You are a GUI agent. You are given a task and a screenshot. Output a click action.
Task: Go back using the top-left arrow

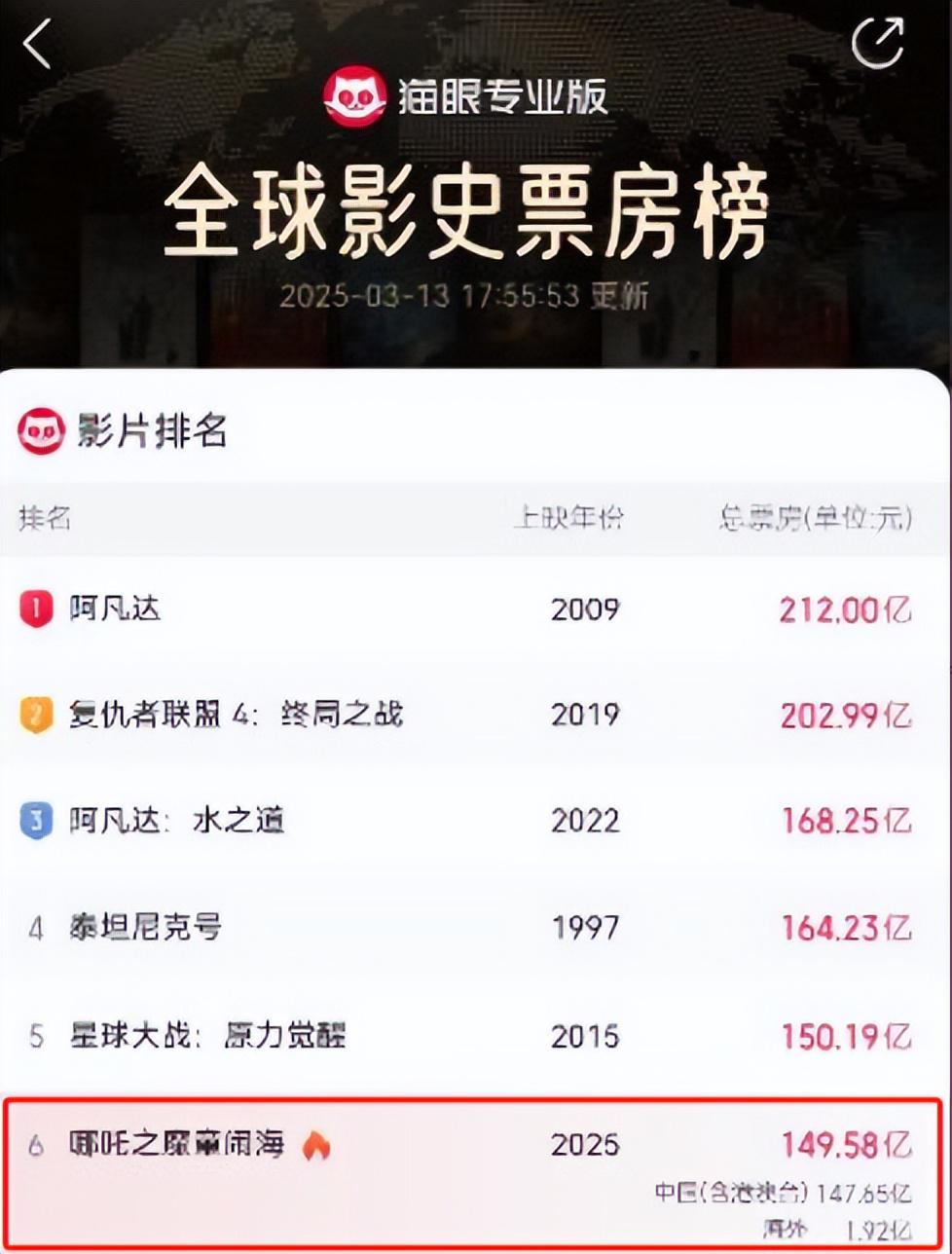(x=37, y=45)
